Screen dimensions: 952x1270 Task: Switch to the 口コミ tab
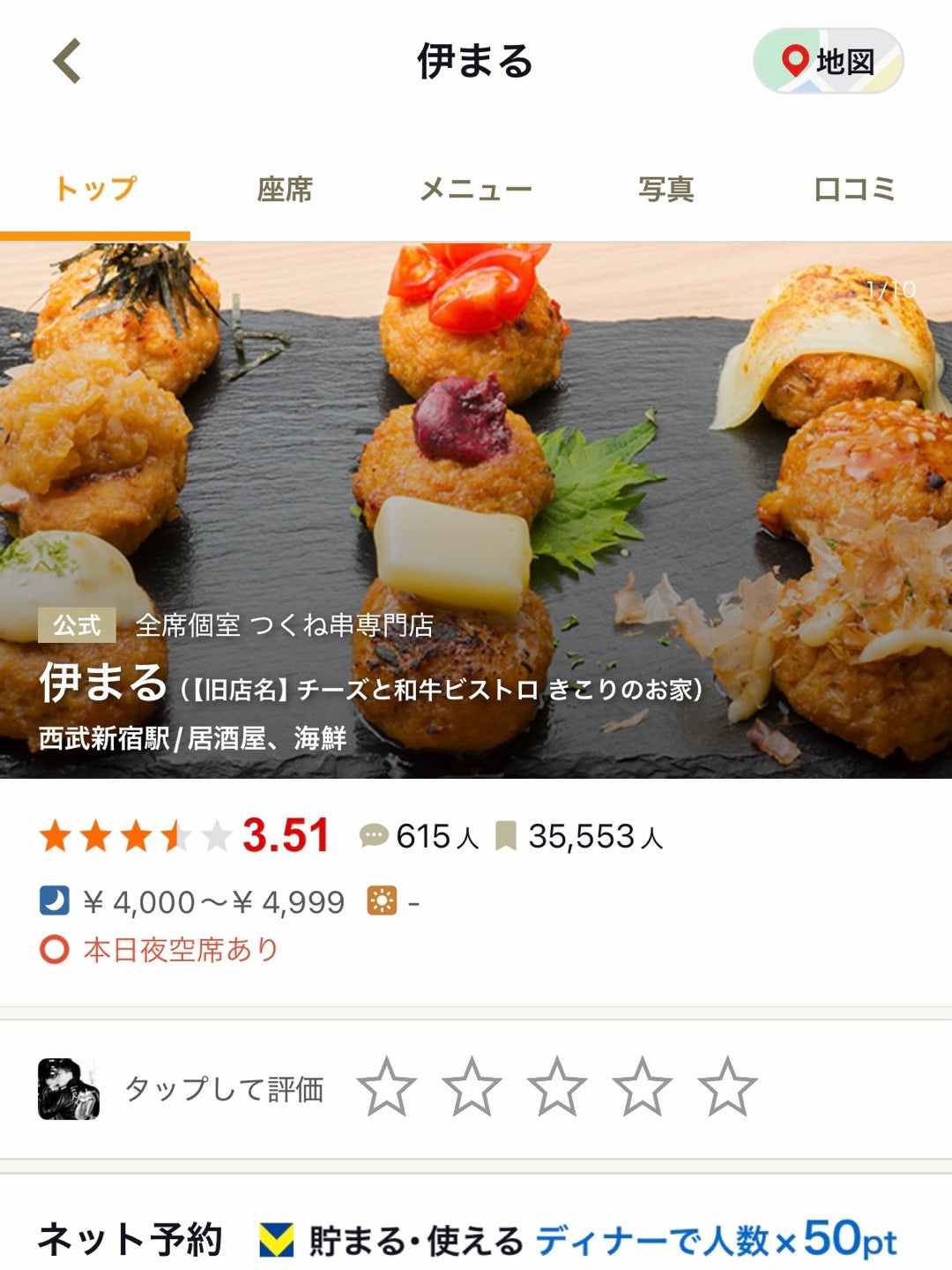click(x=853, y=189)
